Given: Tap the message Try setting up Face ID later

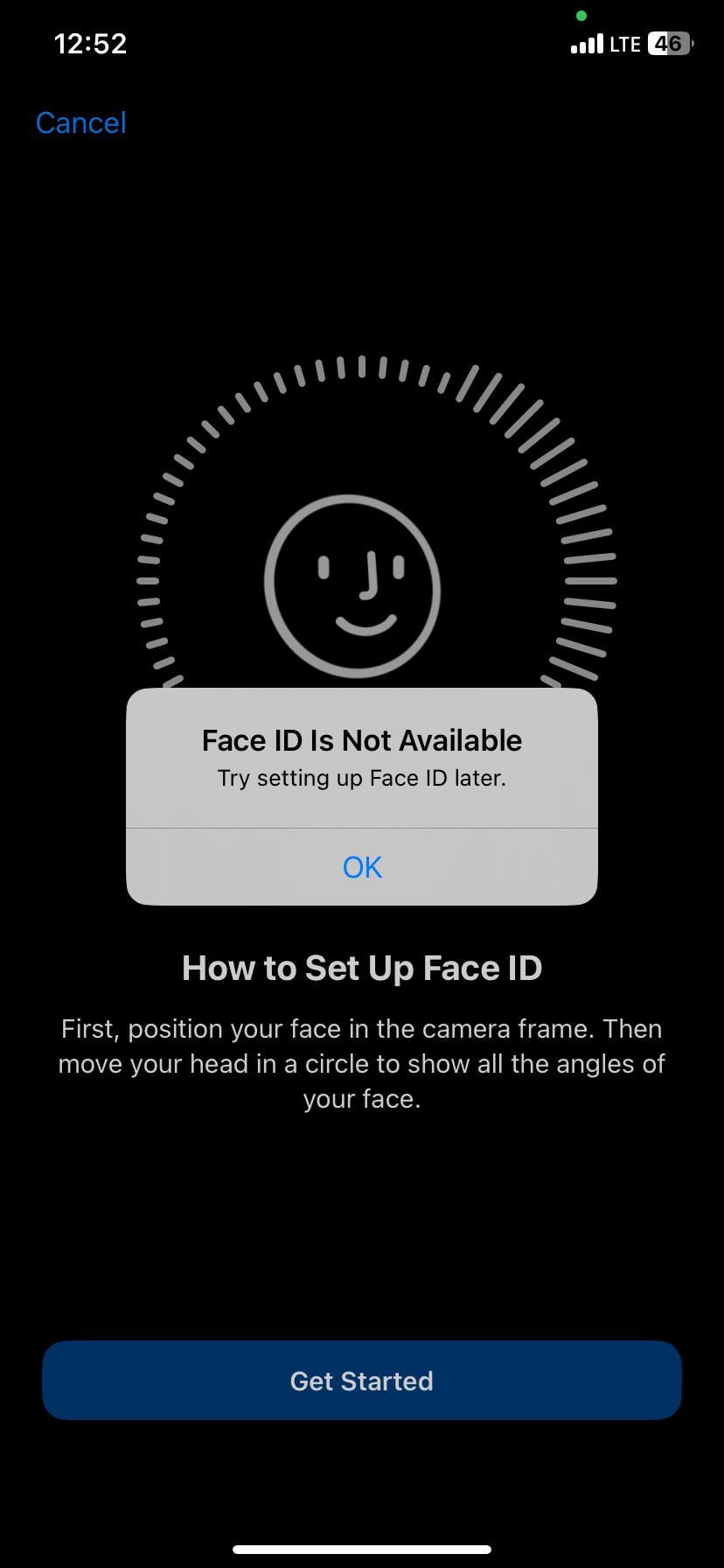Looking at the screenshot, I should click(361, 778).
